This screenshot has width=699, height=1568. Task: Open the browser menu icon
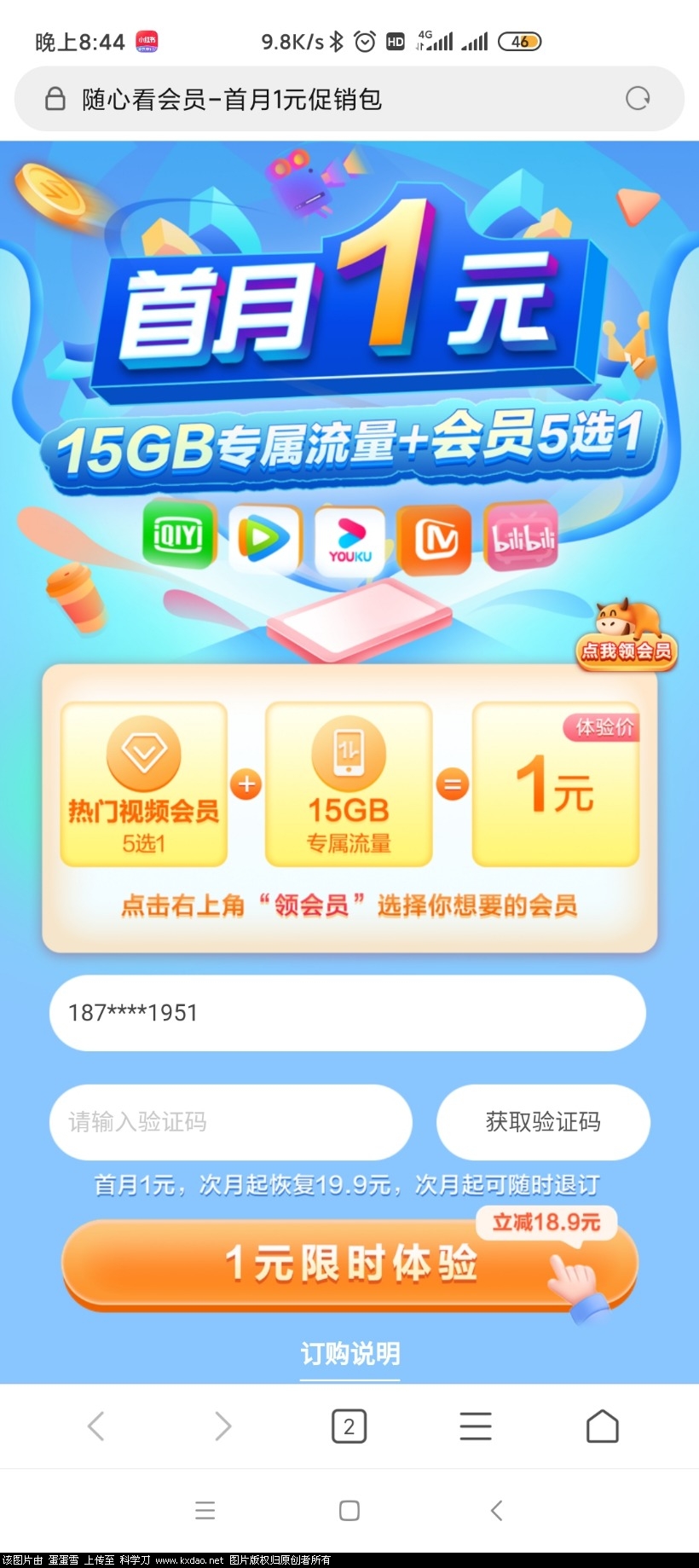(475, 1426)
